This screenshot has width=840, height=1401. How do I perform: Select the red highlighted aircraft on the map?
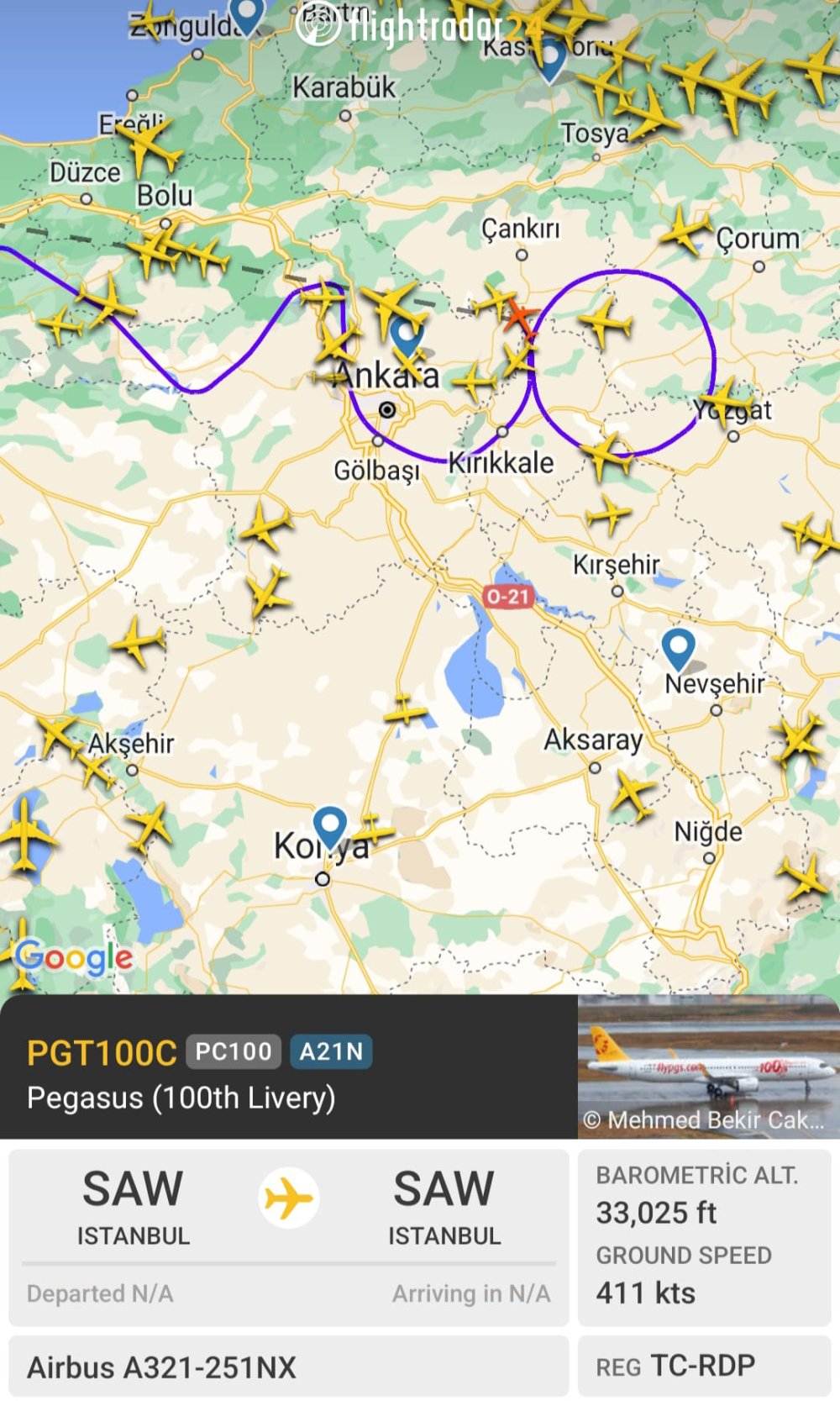521,317
